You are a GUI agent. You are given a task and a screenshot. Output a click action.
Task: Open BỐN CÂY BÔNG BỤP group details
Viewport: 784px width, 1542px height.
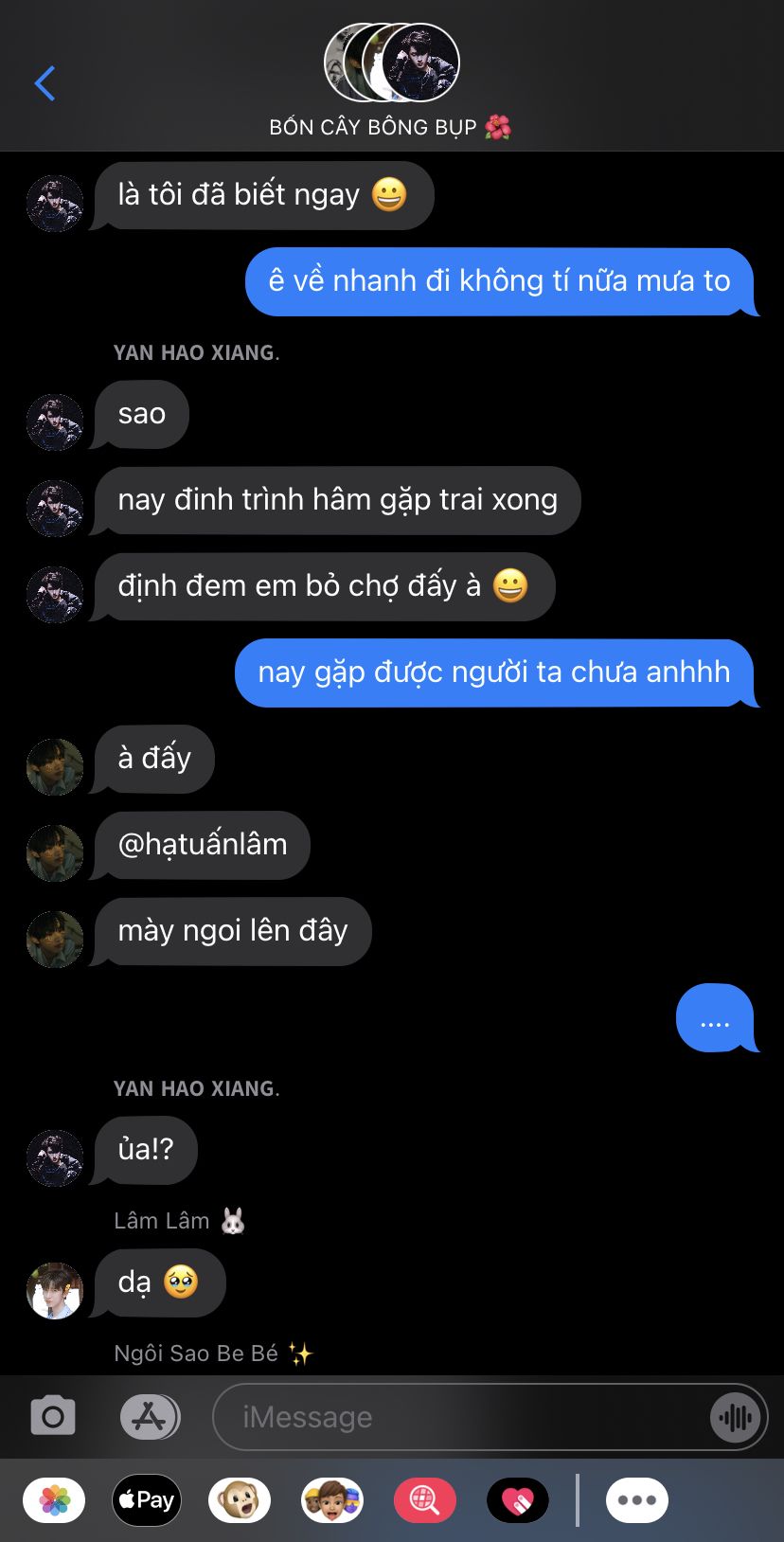click(x=391, y=81)
